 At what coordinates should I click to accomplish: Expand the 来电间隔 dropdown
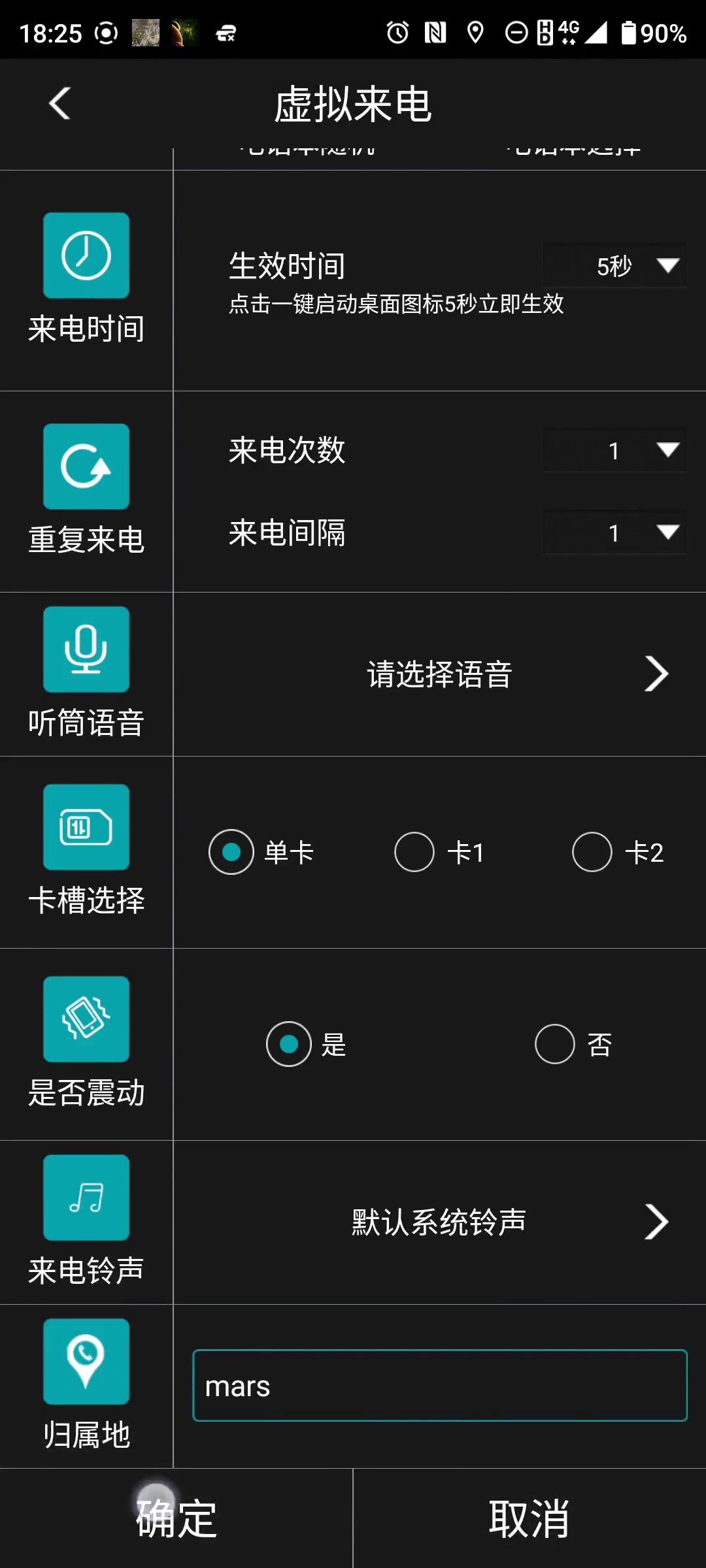(x=614, y=532)
